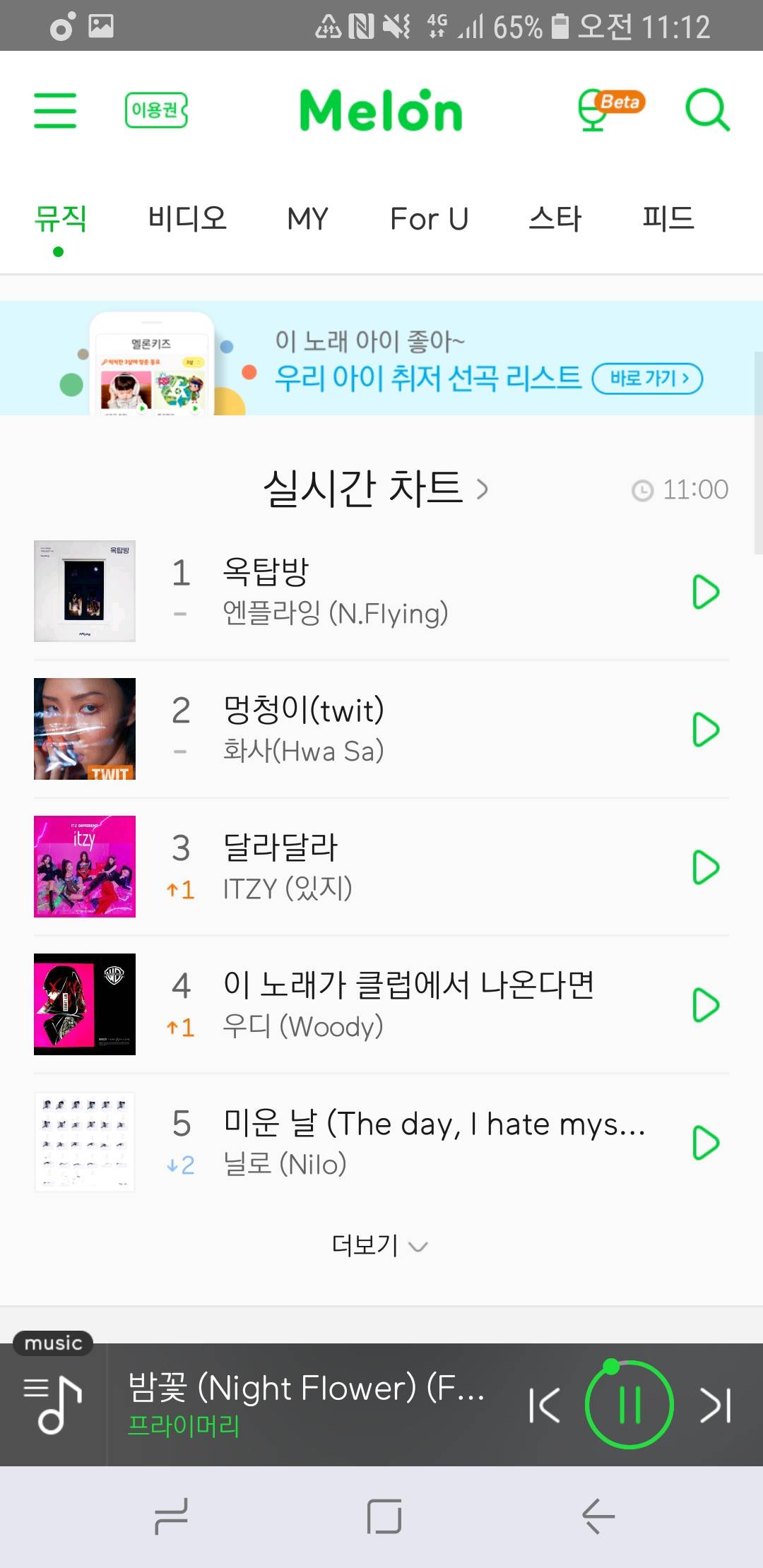Open the For U tab
This screenshot has height=1568, width=763.
coord(429,218)
